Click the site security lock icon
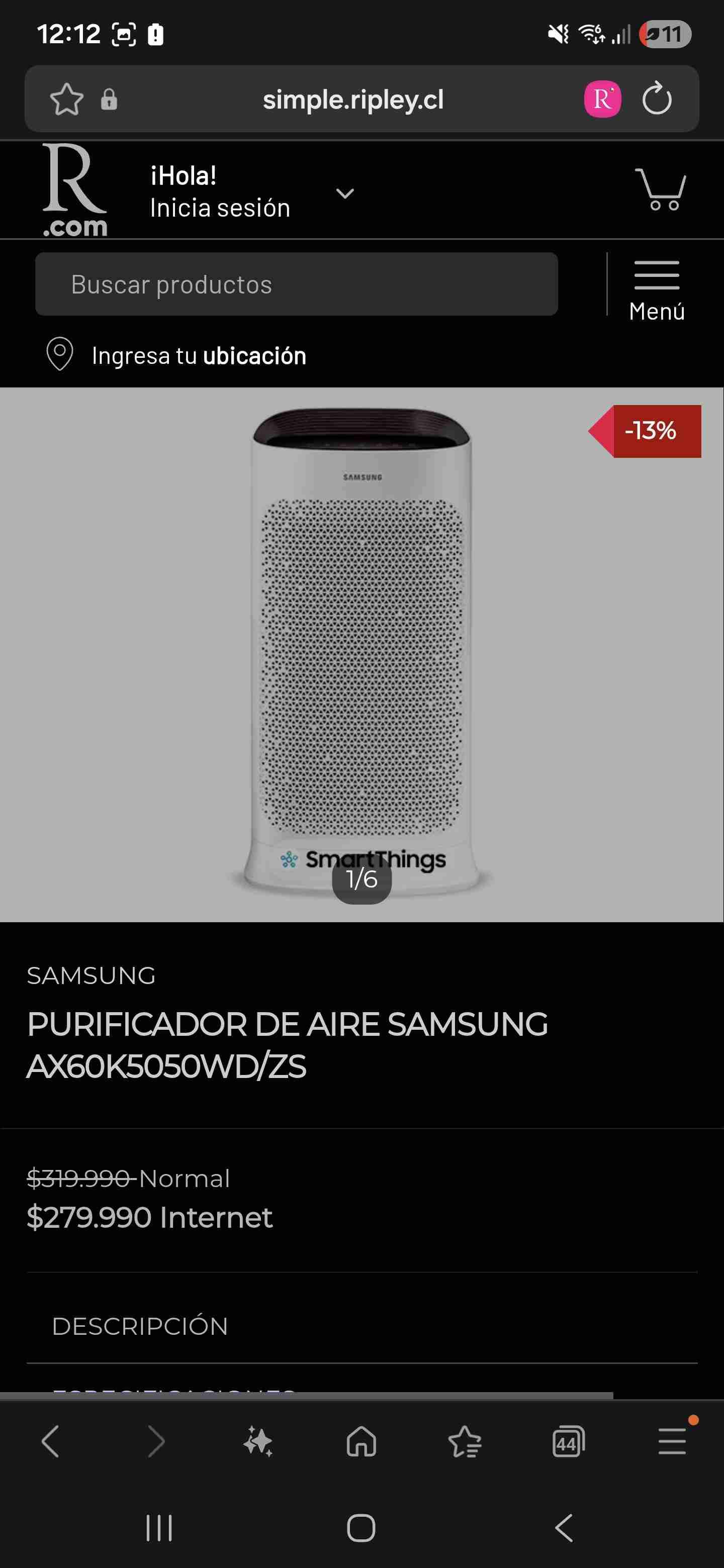 [109, 100]
